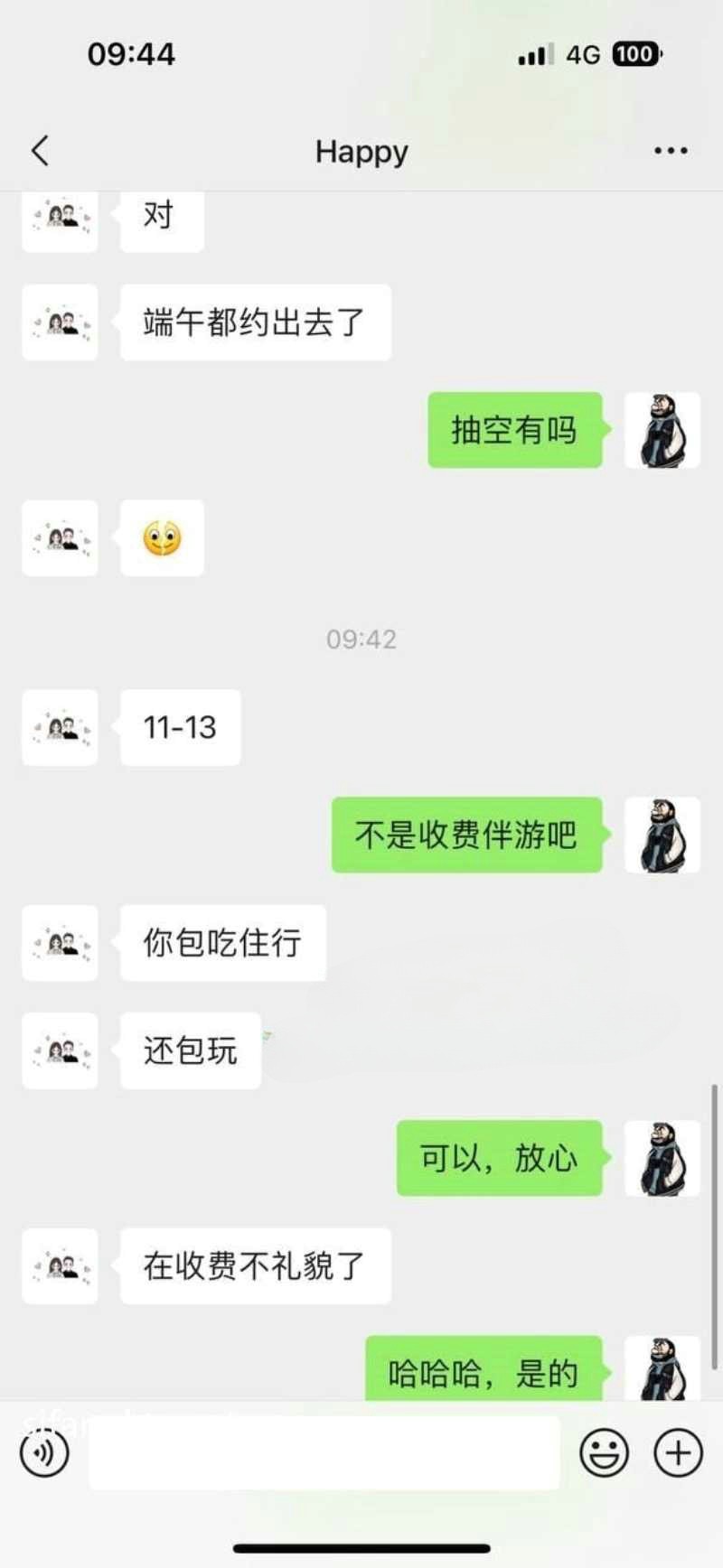Switch to voice message input
Image resolution: width=723 pixels, height=1568 pixels.
[x=44, y=1453]
